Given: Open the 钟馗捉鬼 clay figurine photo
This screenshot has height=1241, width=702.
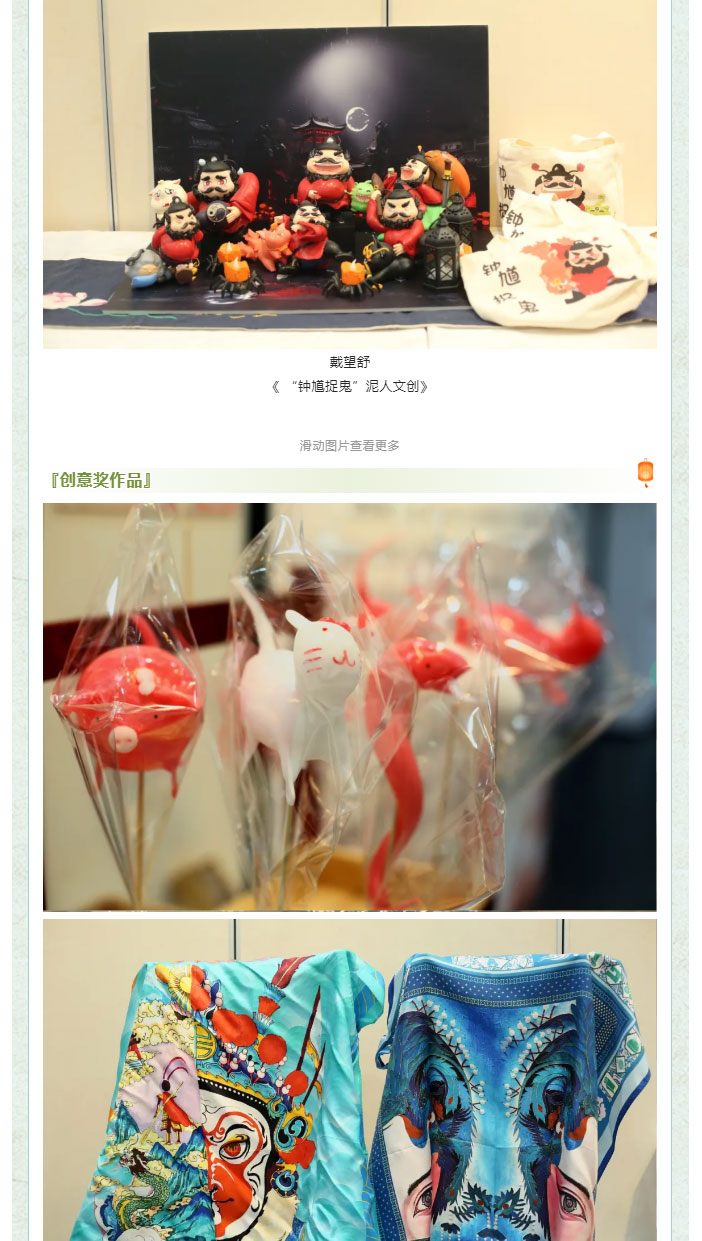Looking at the screenshot, I should (x=349, y=175).
